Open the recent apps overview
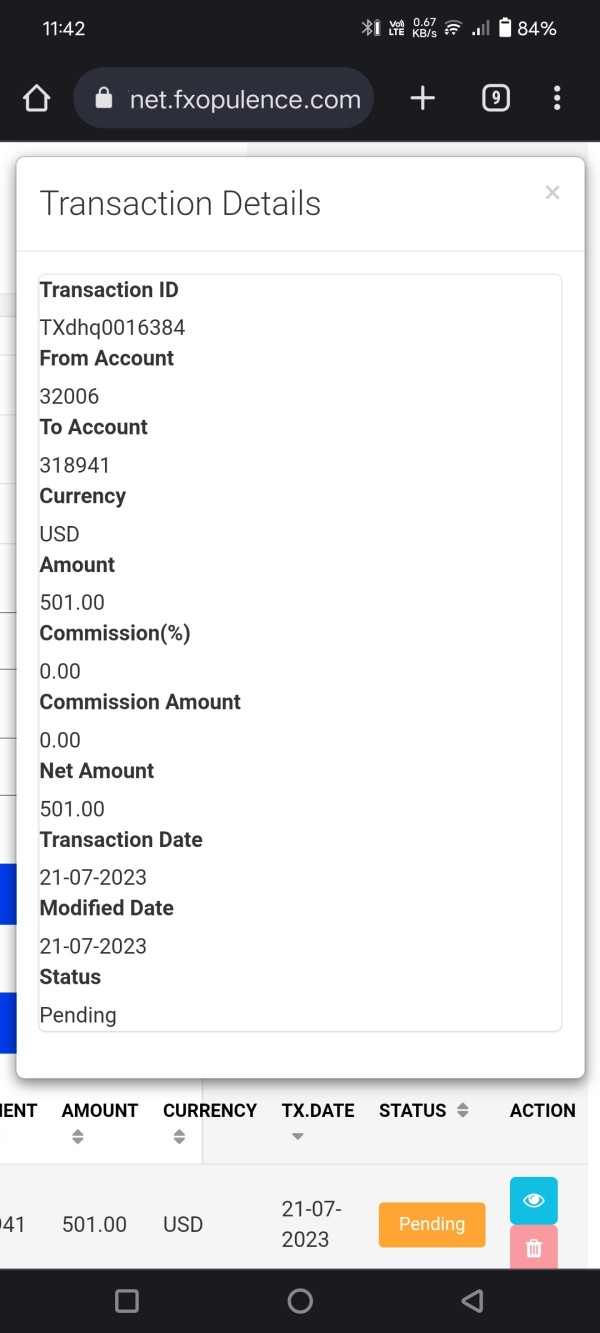This screenshot has height=1333, width=600. (127, 1300)
